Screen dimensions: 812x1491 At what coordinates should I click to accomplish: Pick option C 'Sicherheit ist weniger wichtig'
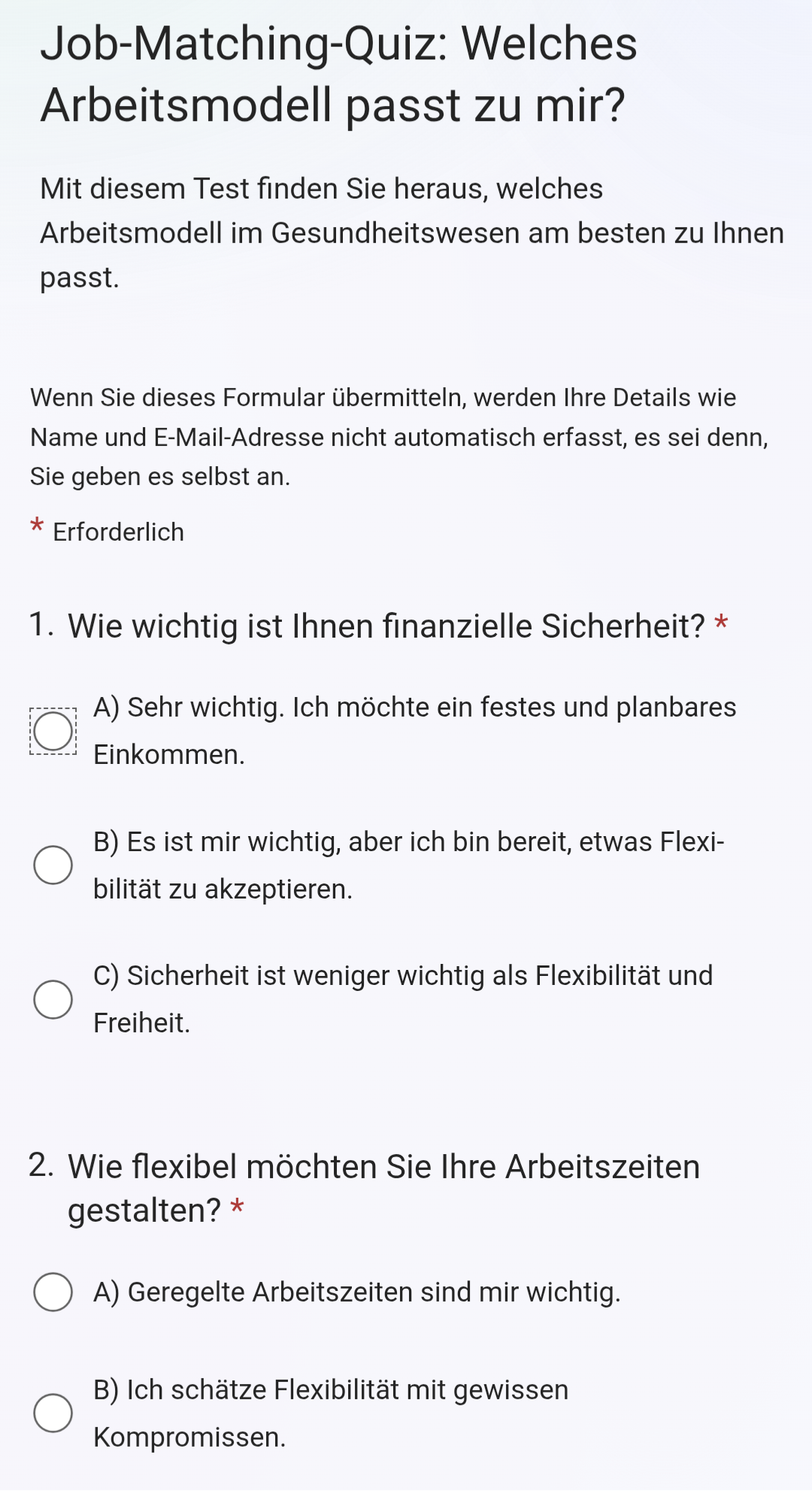tap(53, 999)
